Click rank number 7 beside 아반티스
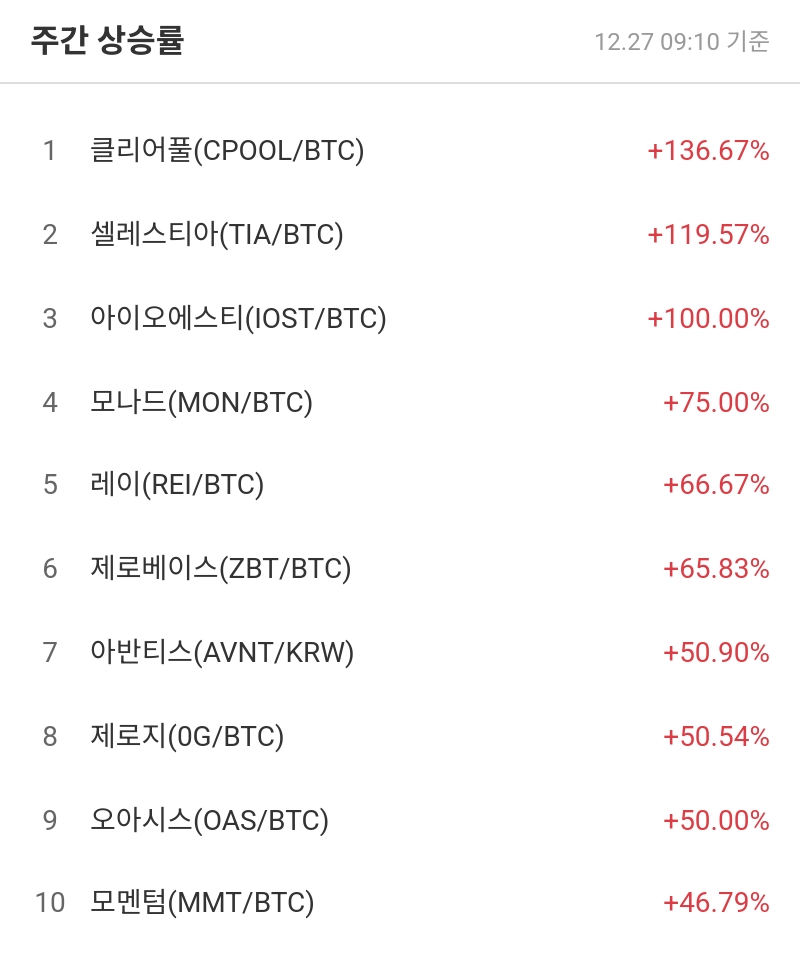This screenshot has height=970, width=800. pyautogui.click(x=48, y=652)
